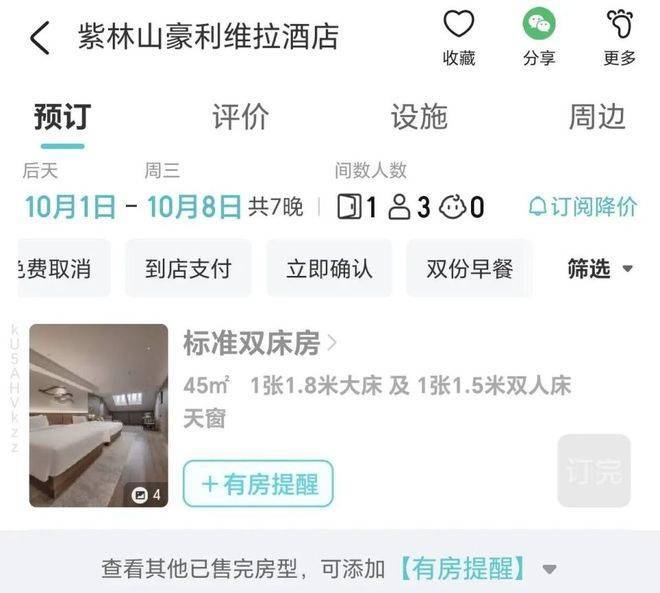
Task: Open 标准双床房 room details
Action: pyautogui.click(x=260, y=344)
